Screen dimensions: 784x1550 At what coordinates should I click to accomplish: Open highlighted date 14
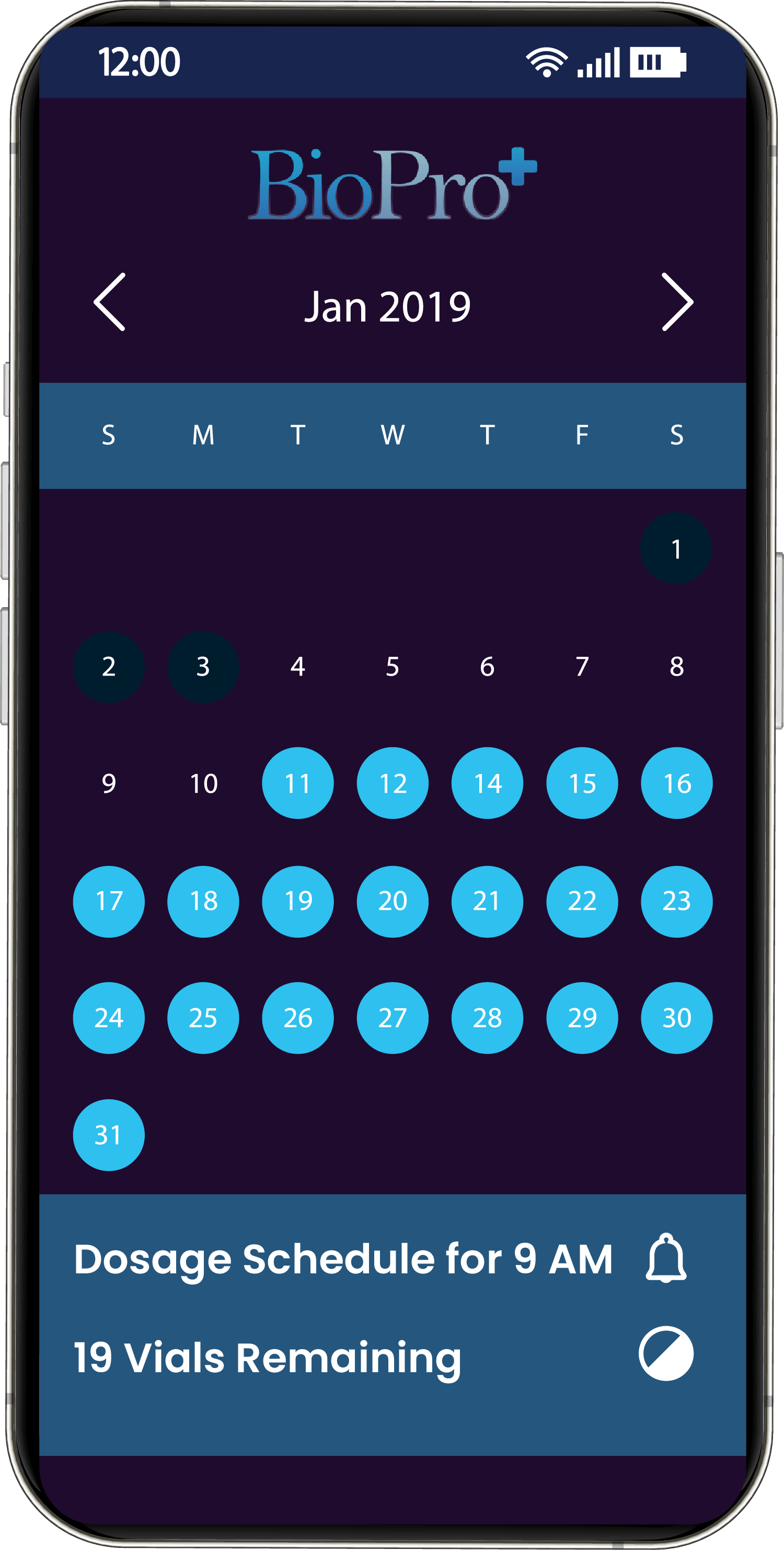487,783
